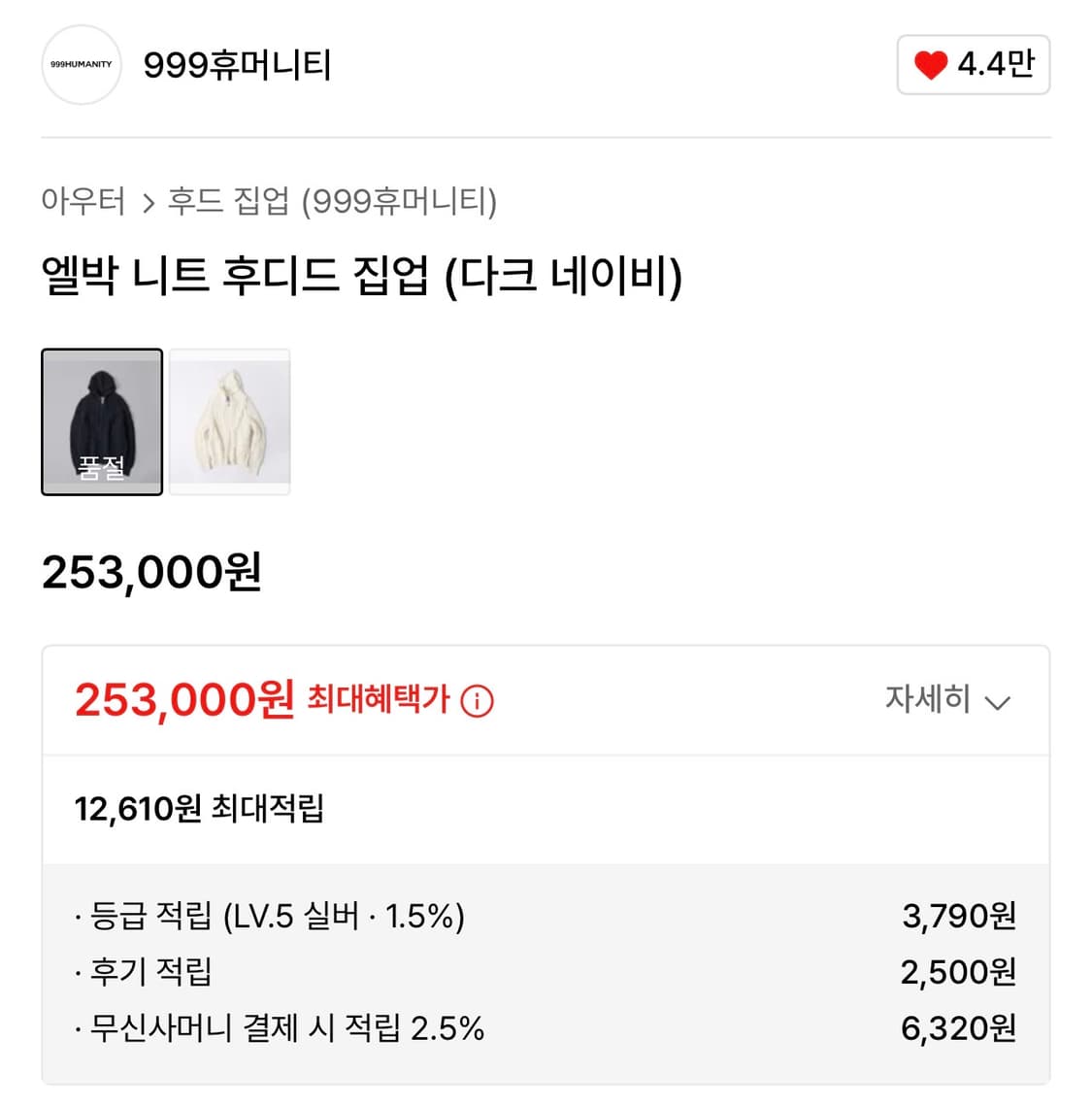Toggle favorite status via the like button

(x=971, y=65)
